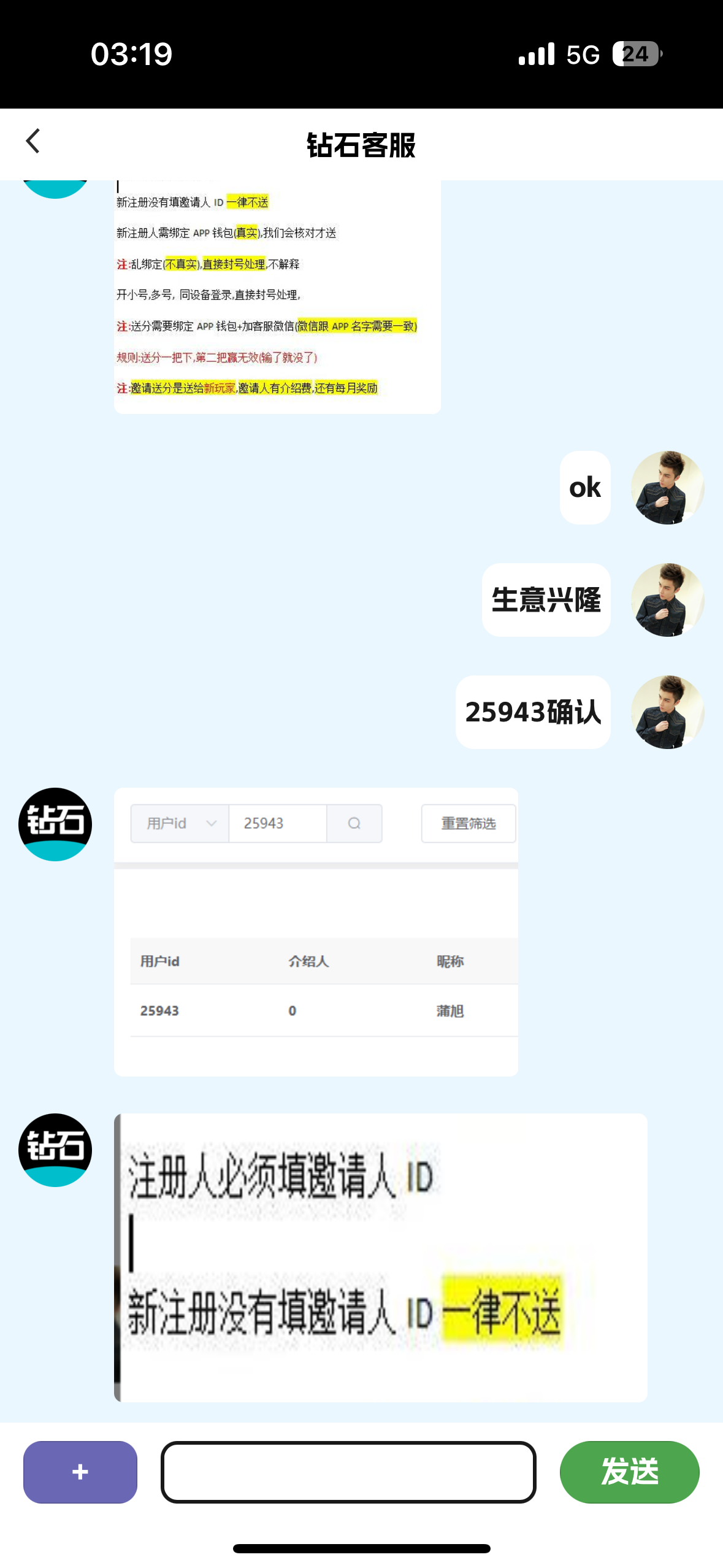This screenshot has width=723, height=1568.
Task: View the 注册人必须填邀请人 ID image
Action: coord(380,1257)
